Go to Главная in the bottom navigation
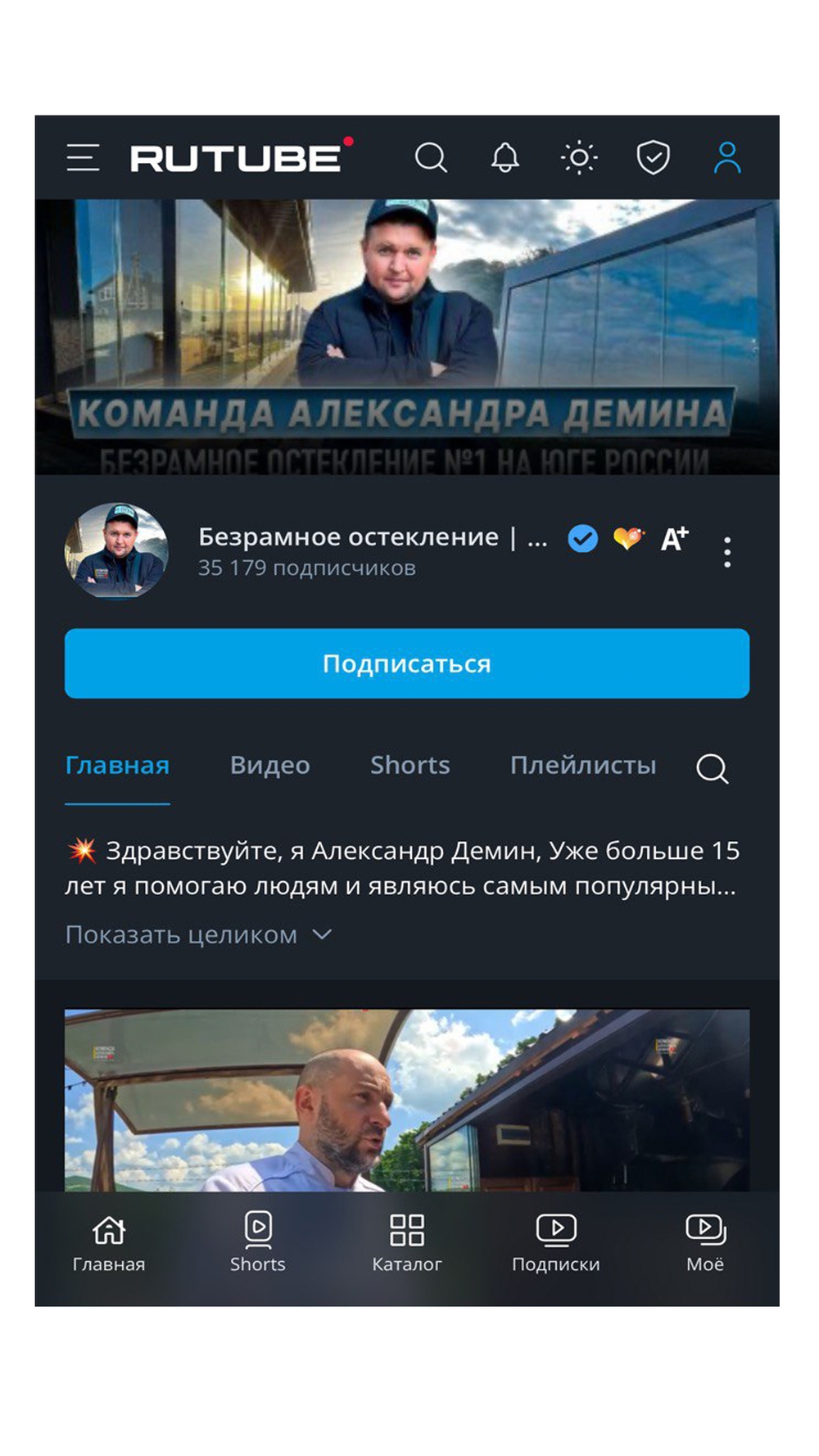 [109, 1242]
